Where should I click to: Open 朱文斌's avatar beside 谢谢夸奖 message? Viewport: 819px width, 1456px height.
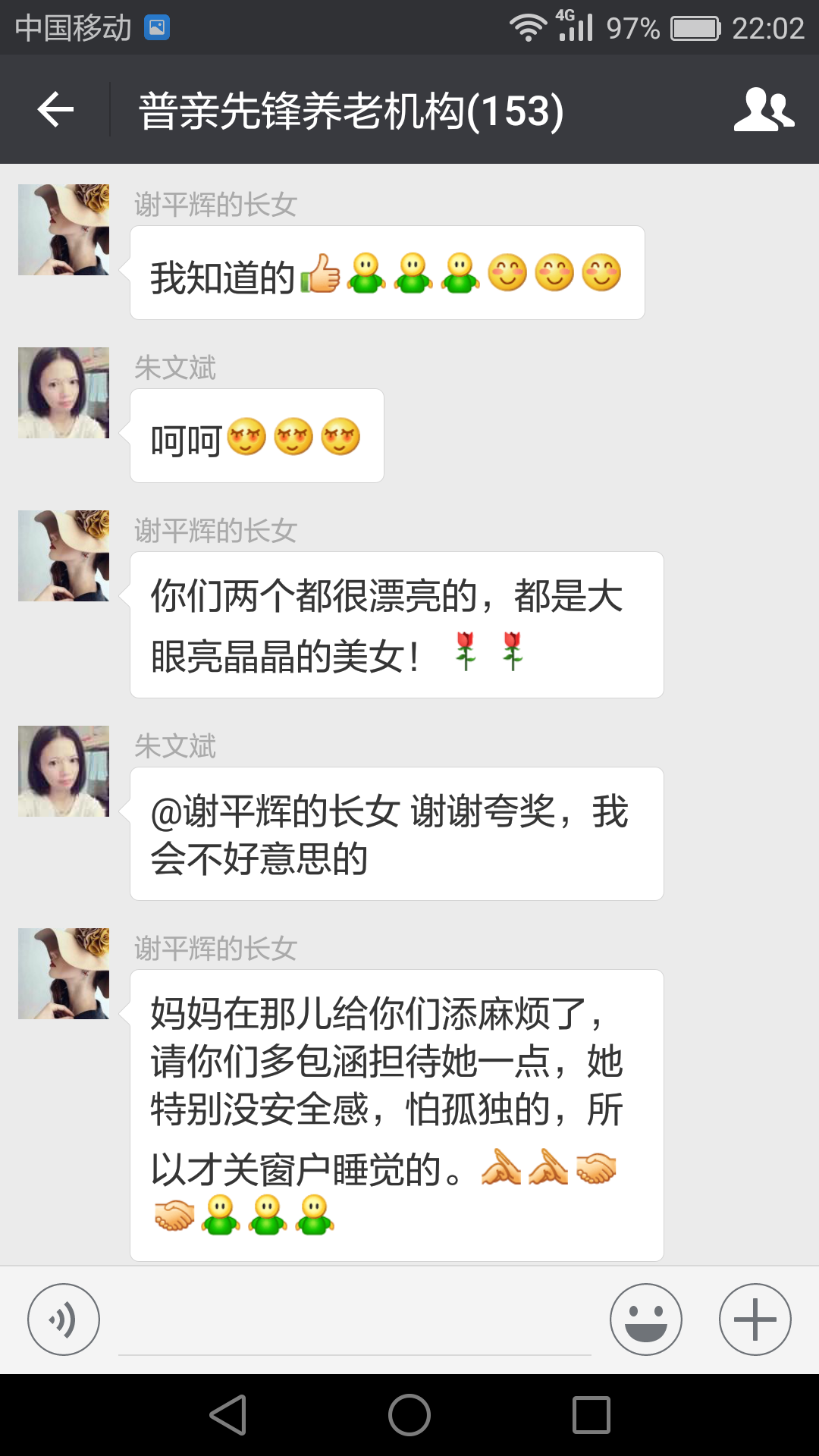click(x=64, y=771)
